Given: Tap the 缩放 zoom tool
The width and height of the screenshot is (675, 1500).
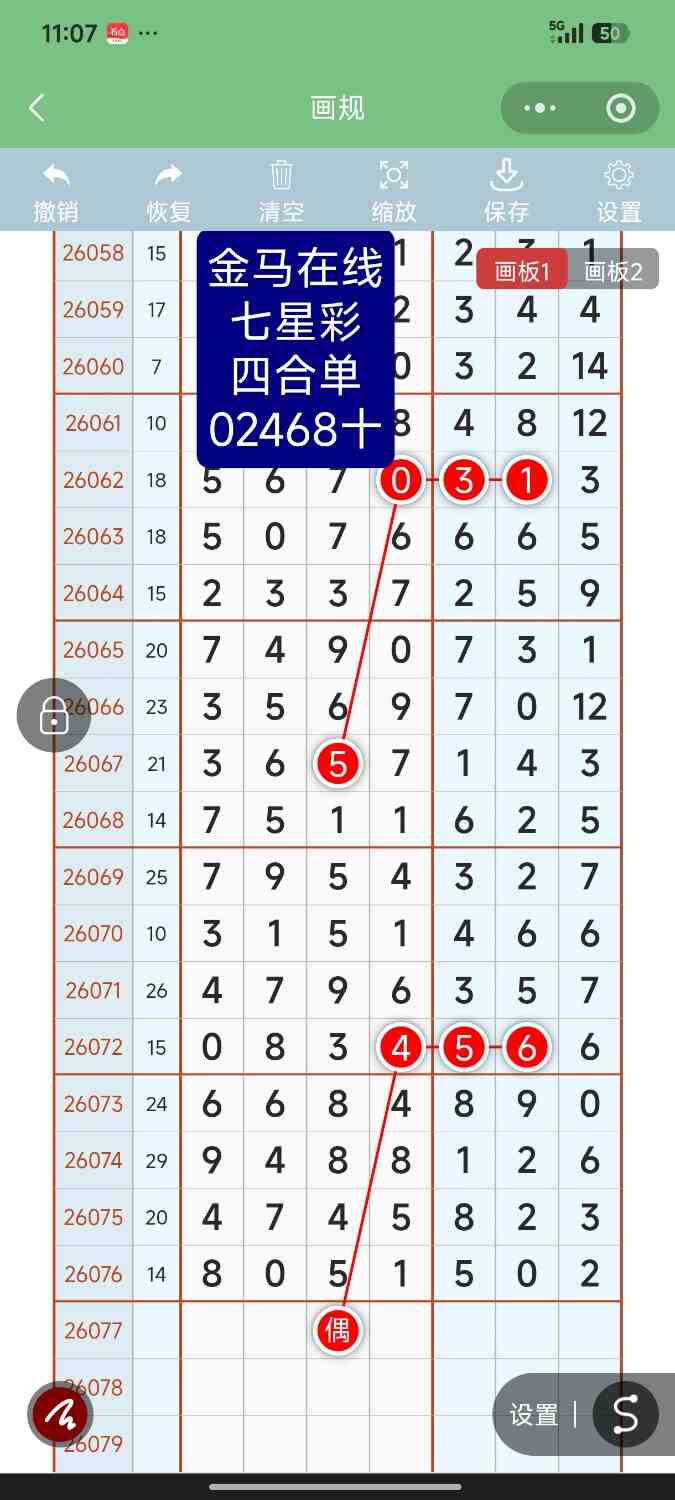Looking at the screenshot, I should coord(394,192).
